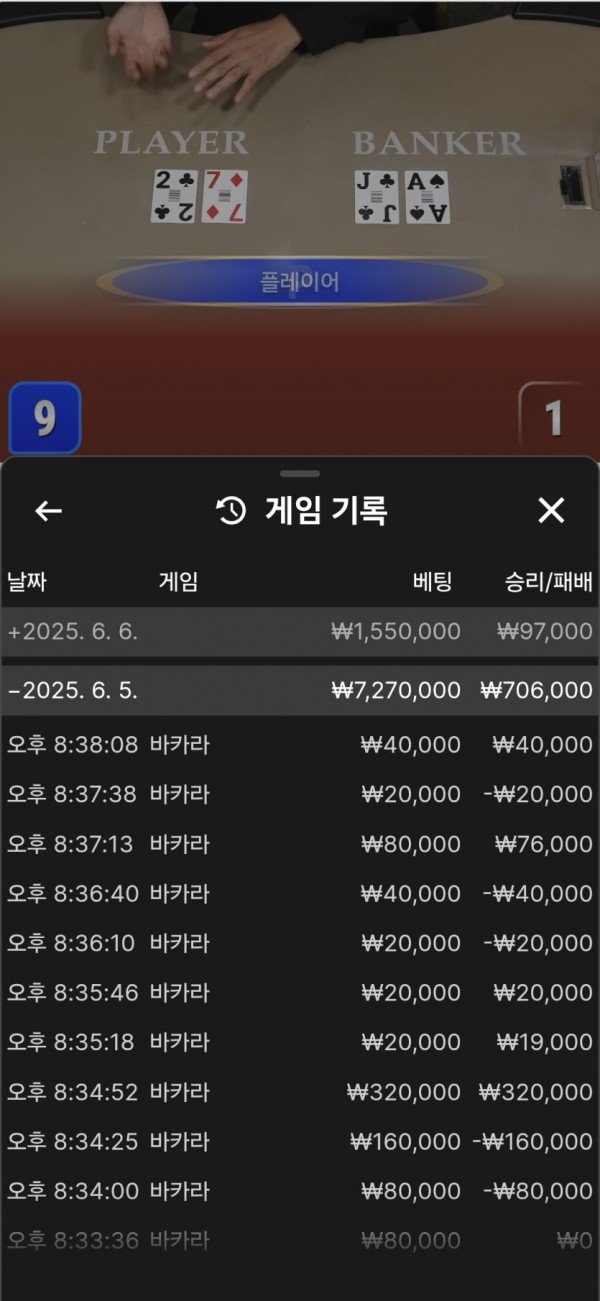Close the 게임 기록 panel
600x1301 pixels.
point(551,511)
